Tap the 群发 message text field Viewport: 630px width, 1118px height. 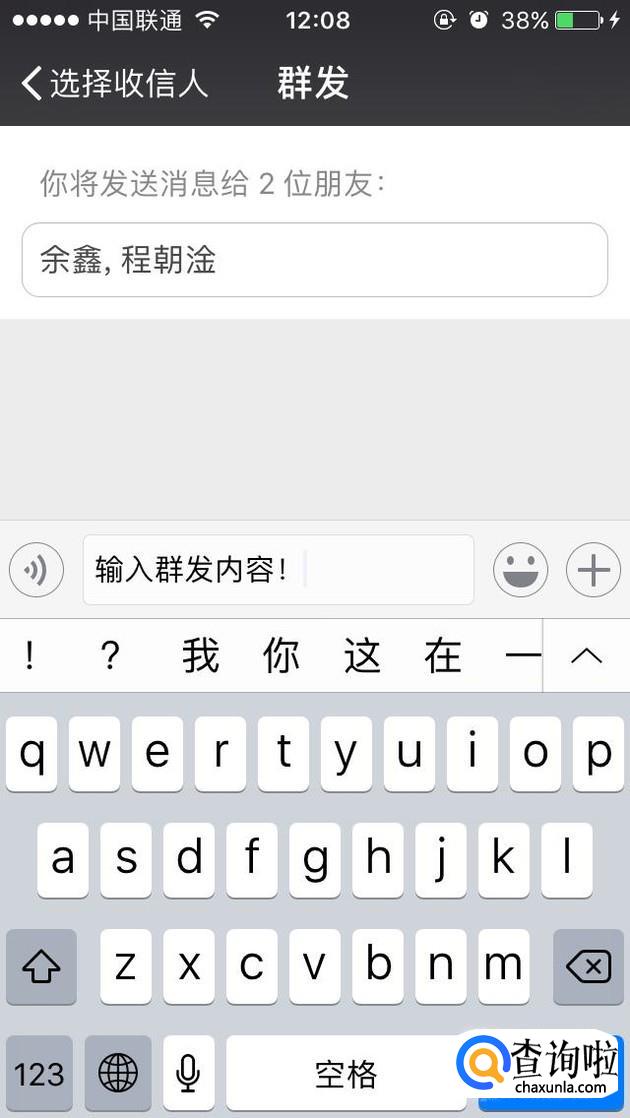[278, 570]
